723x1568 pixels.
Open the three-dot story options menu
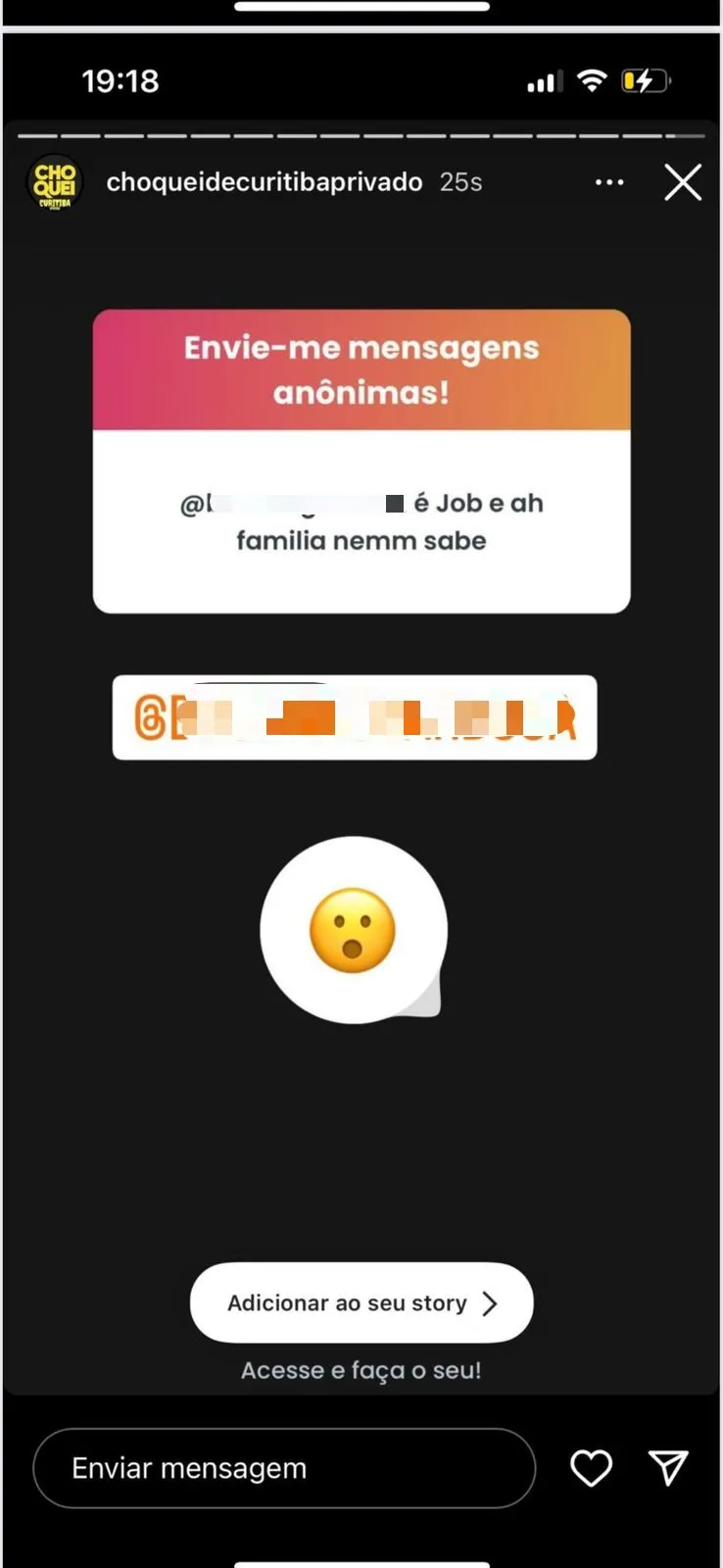[609, 182]
